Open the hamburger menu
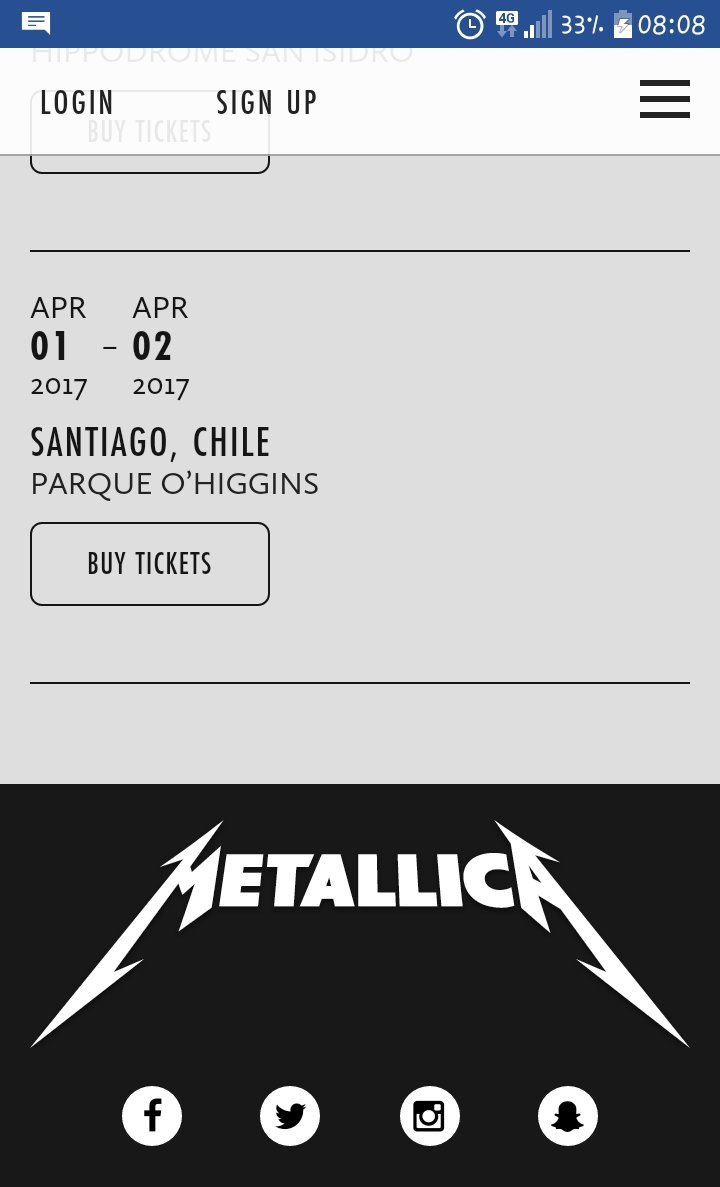 pyautogui.click(x=664, y=99)
